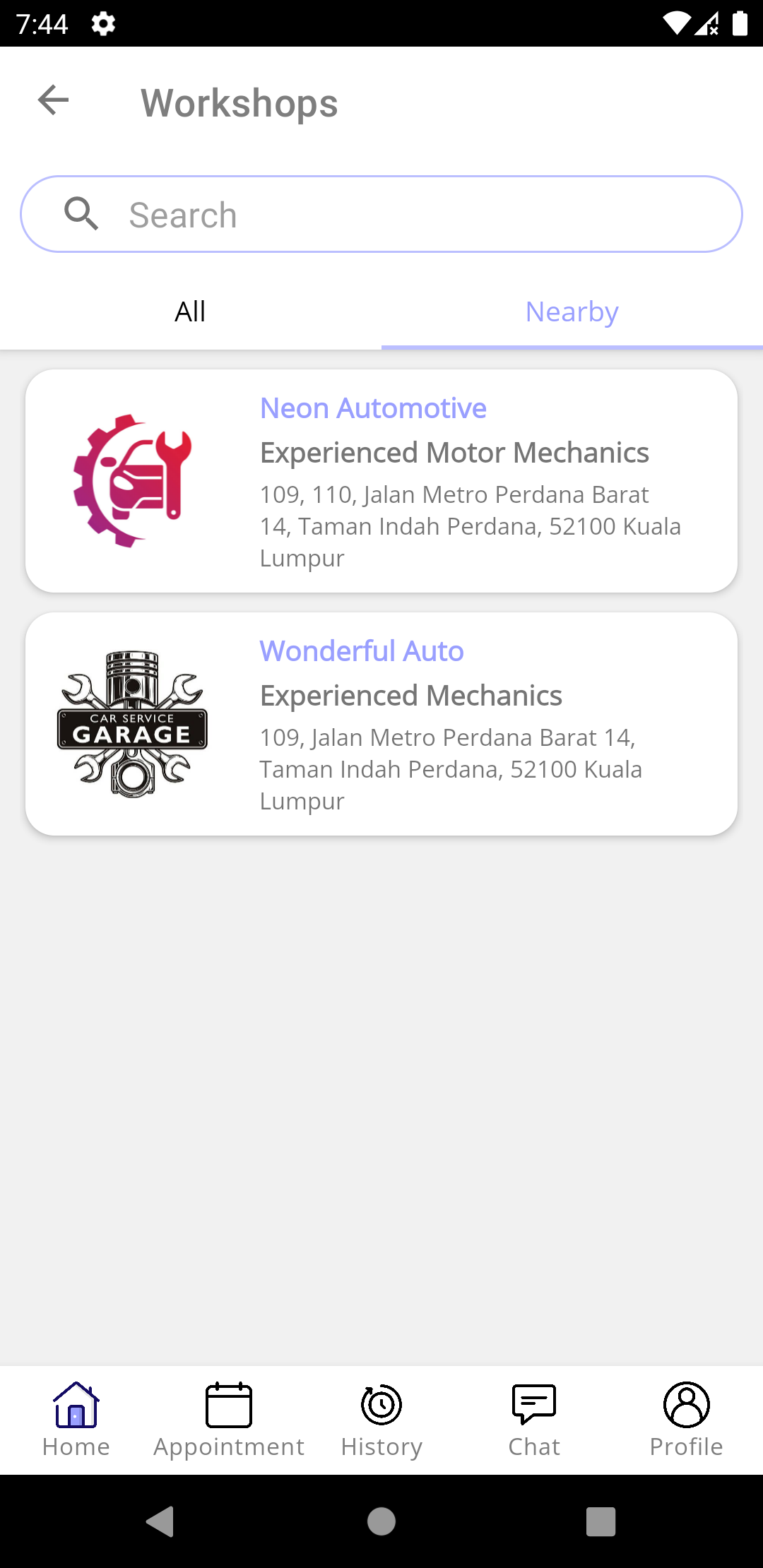
Task: Tap the search magnifier icon
Action: point(83,213)
